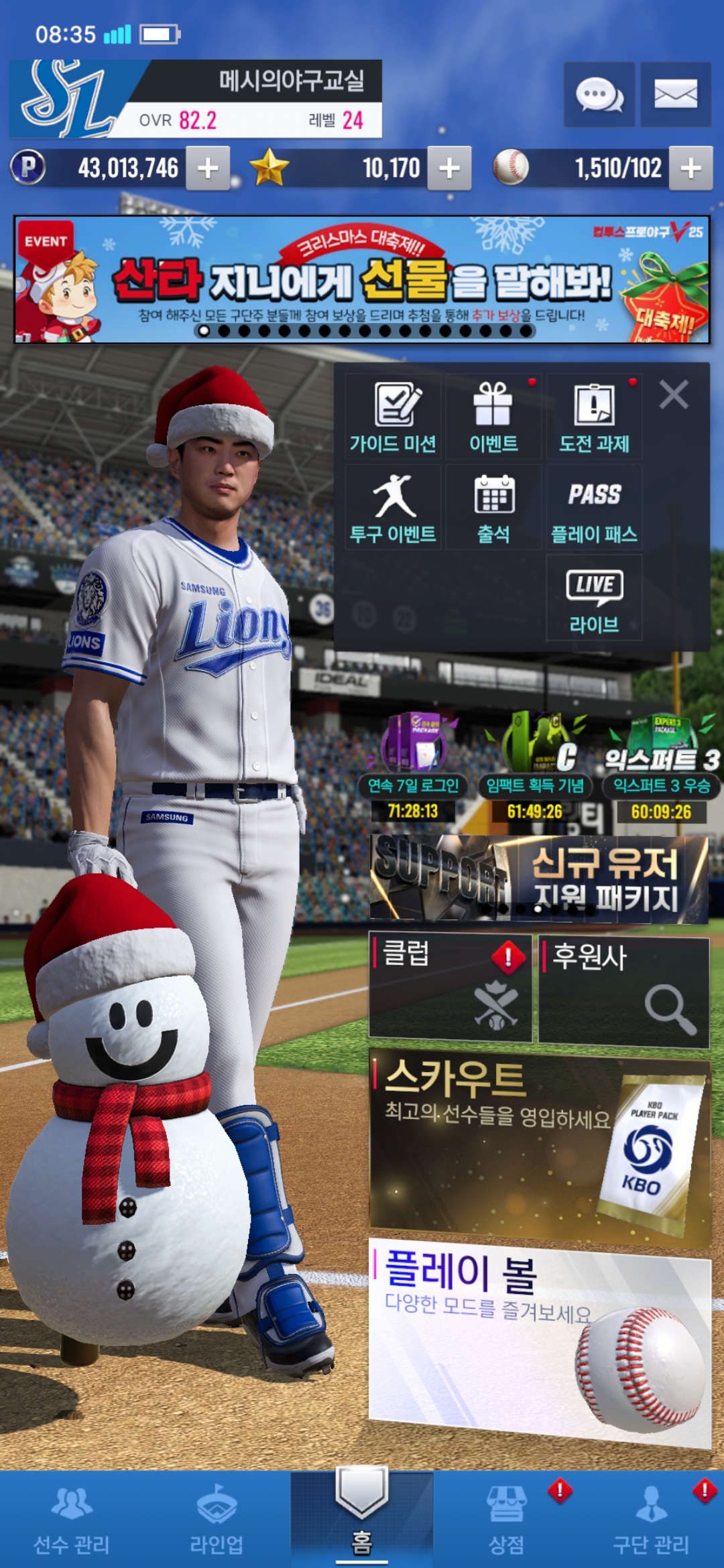Open 투구 이벤트 pitching event

coord(393,508)
